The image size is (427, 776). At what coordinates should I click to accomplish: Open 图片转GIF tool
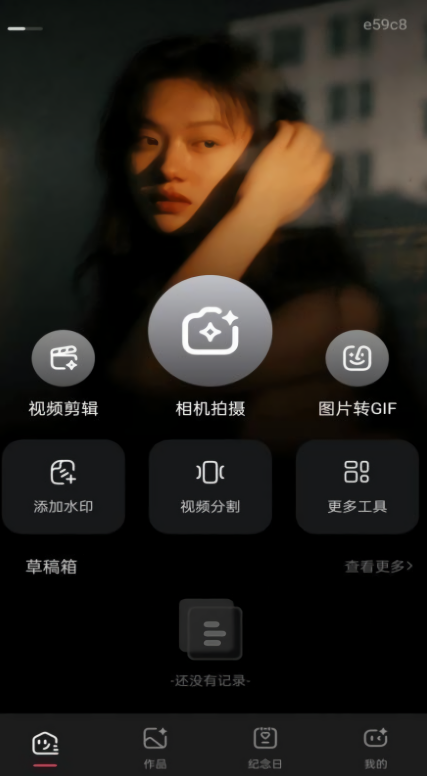[x=357, y=358]
